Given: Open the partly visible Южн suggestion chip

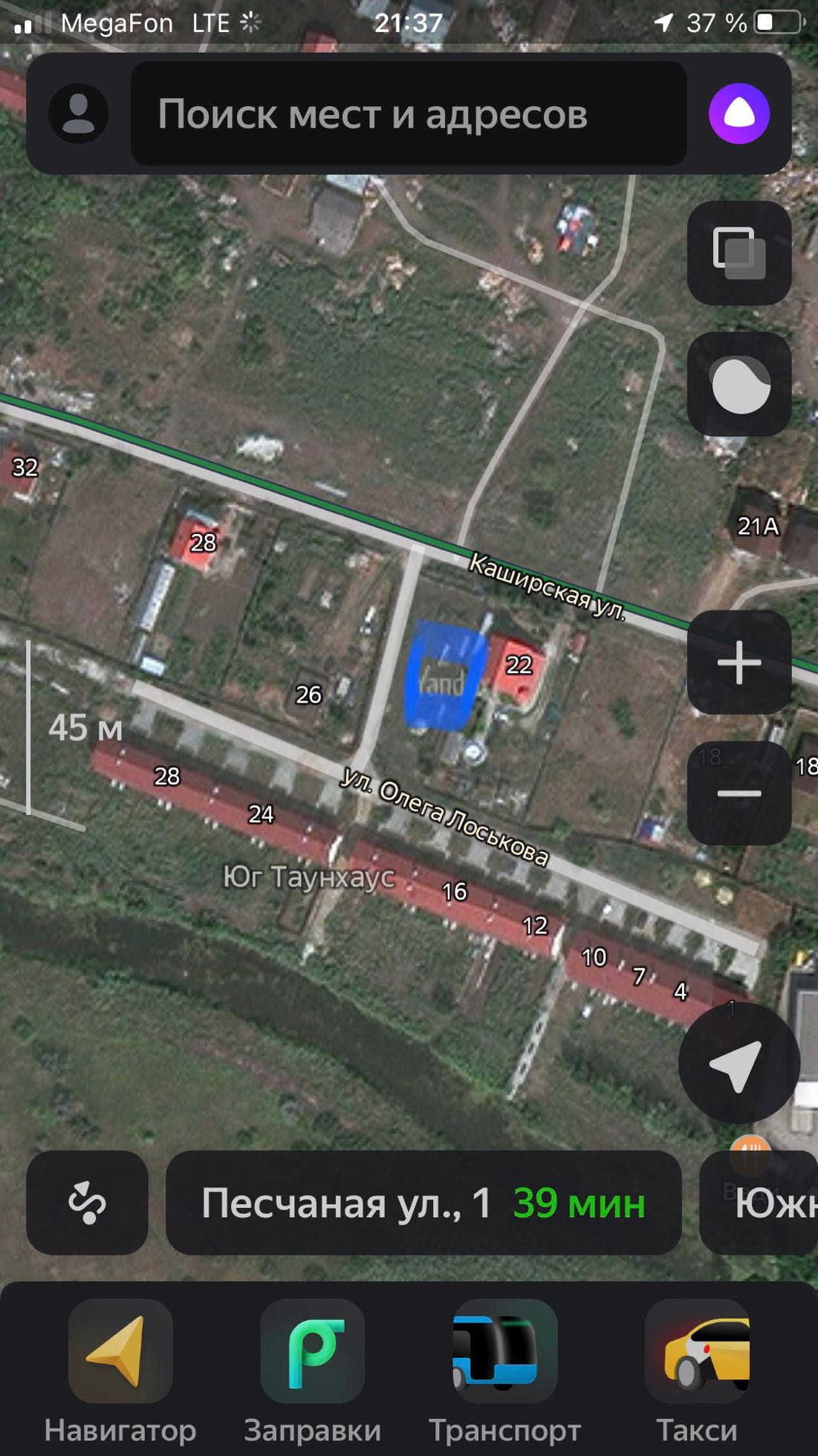Looking at the screenshot, I should click(765, 1203).
